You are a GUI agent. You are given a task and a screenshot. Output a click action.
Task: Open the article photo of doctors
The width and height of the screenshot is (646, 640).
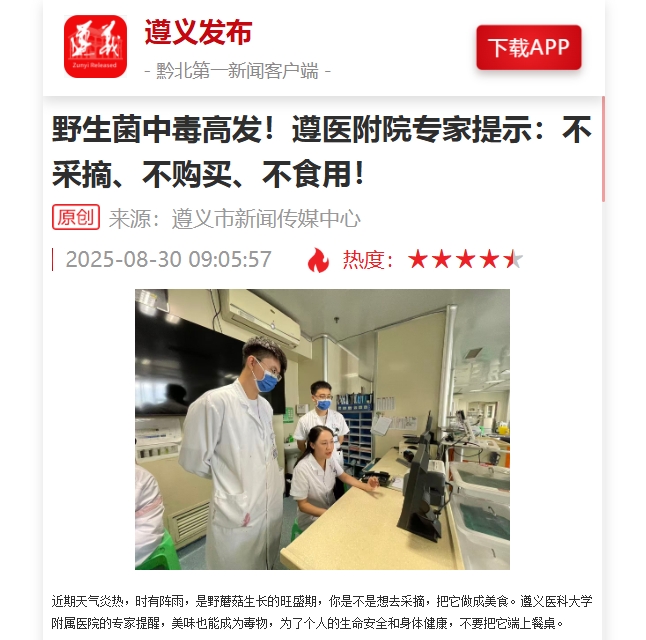click(322, 429)
